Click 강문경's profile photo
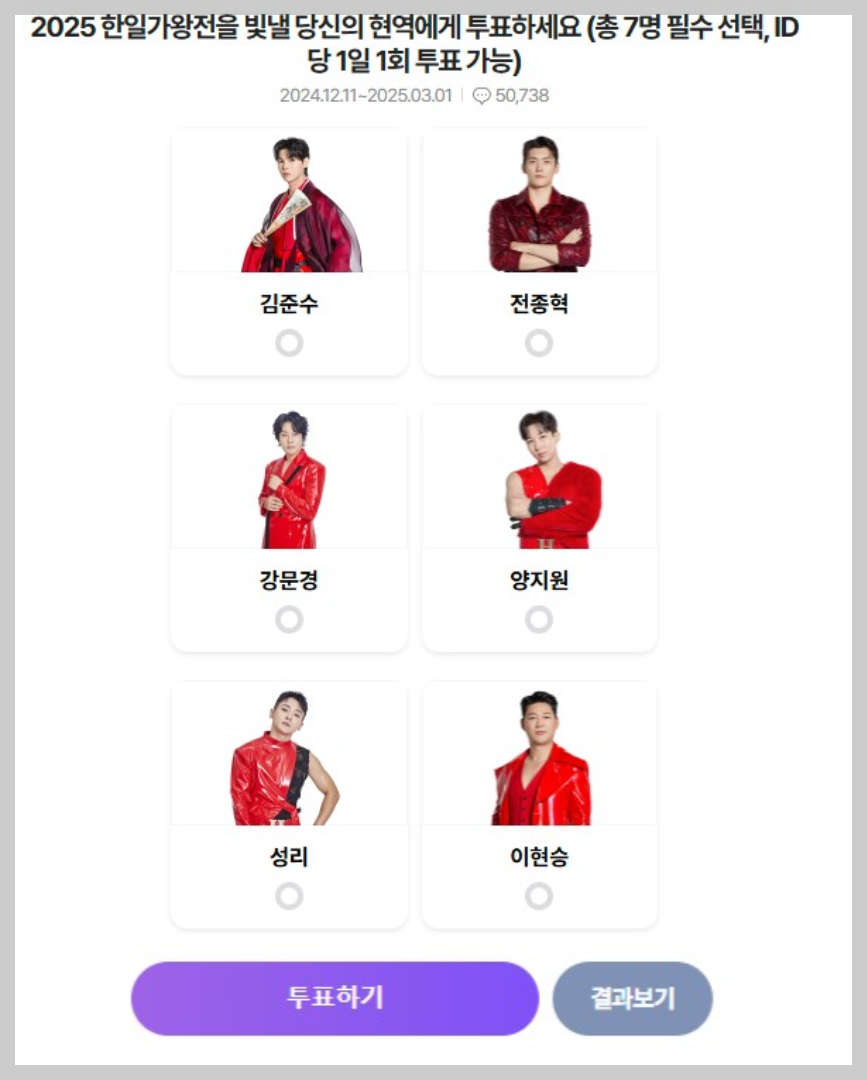The image size is (867, 1080). (x=290, y=477)
